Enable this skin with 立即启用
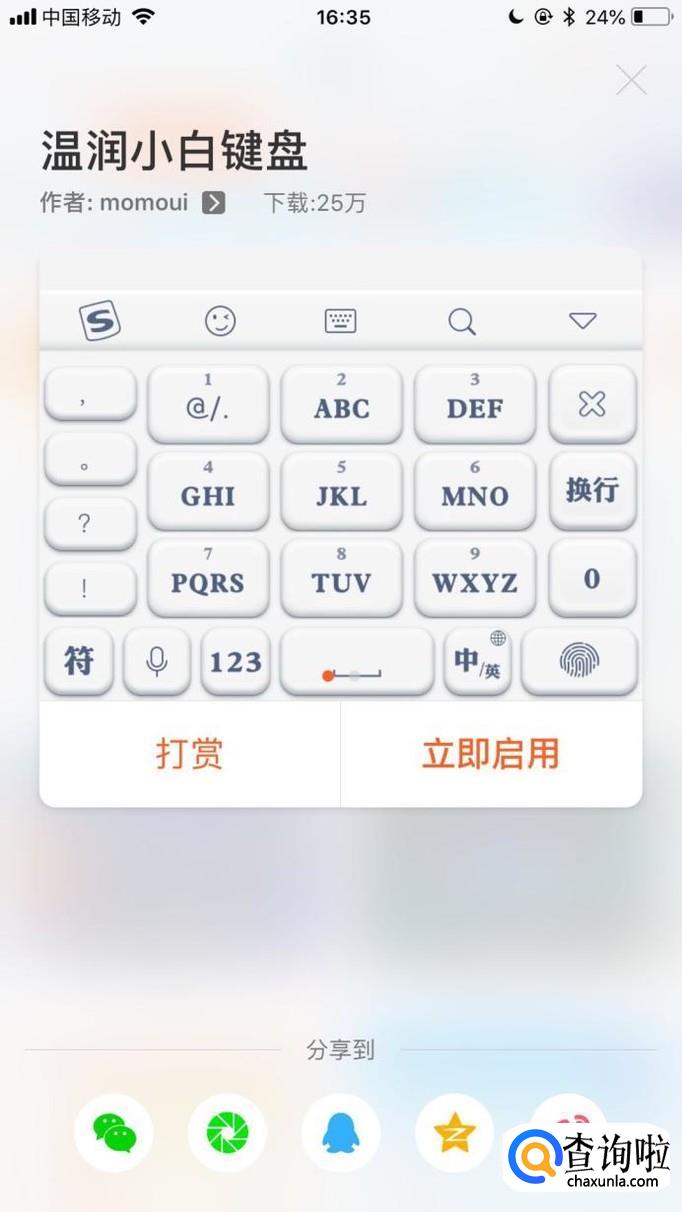Image resolution: width=682 pixels, height=1212 pixels. click(x=490, y=753)
